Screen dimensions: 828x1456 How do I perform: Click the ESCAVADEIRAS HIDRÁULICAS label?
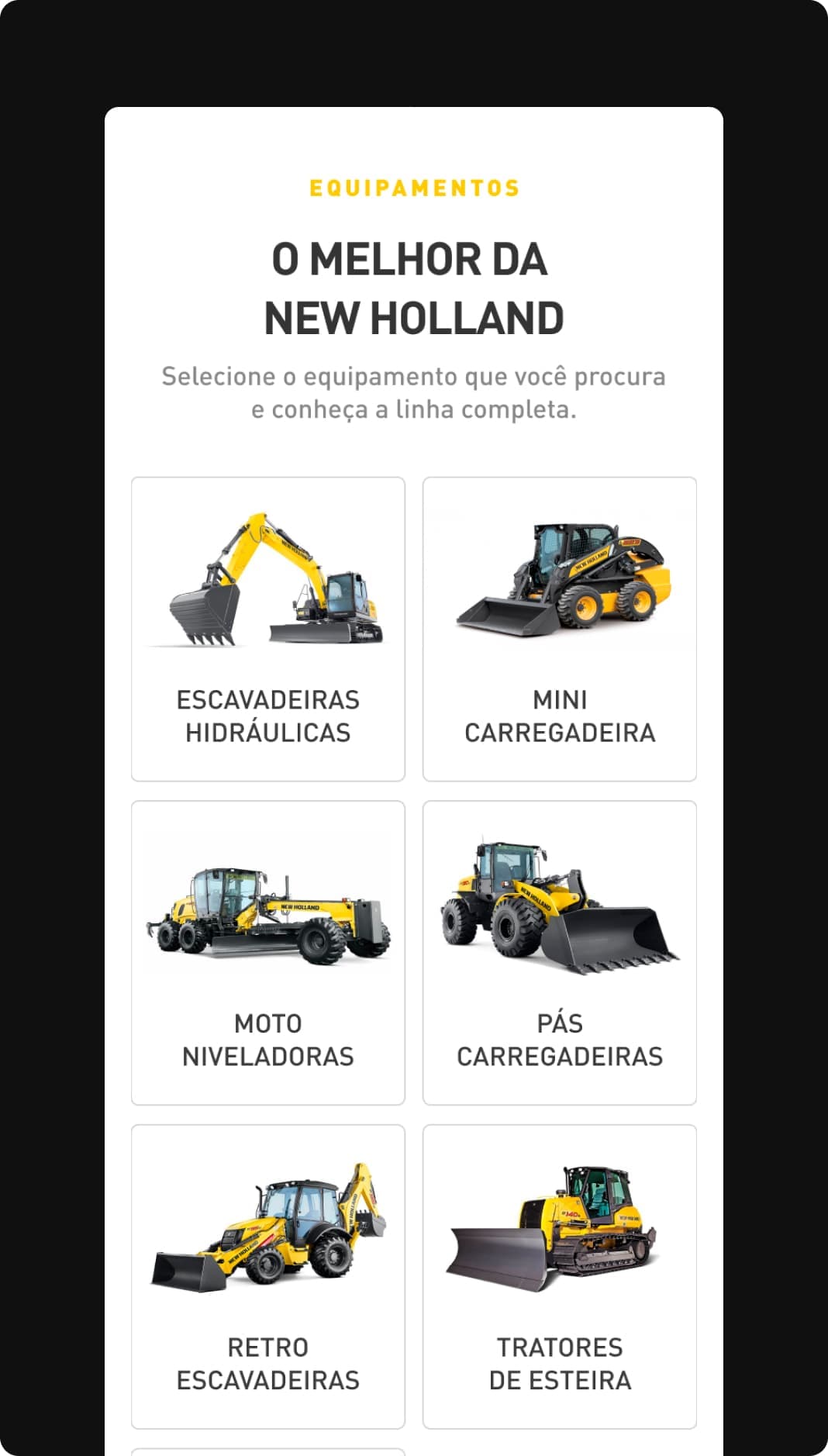pos(267,715)
